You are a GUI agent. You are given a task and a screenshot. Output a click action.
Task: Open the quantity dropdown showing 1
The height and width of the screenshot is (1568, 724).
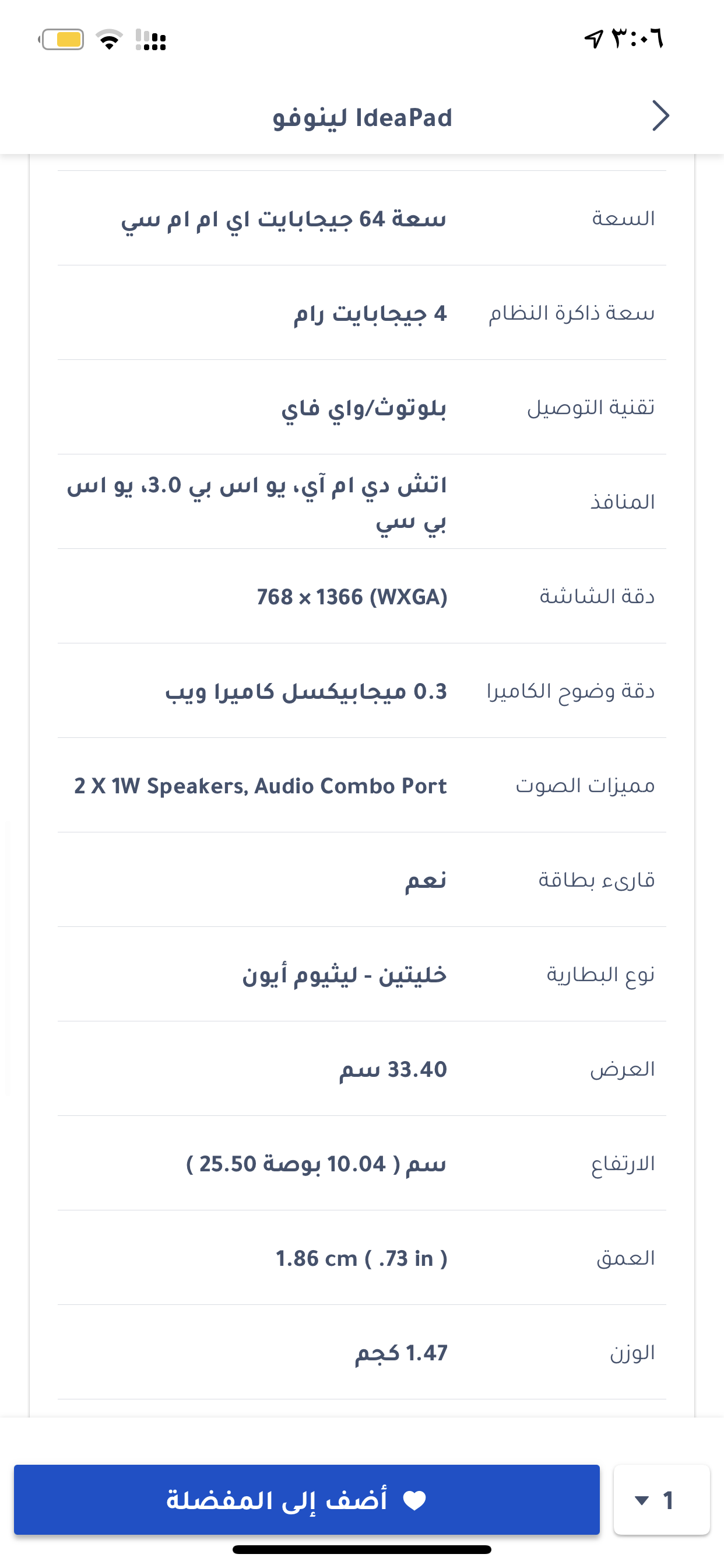[x=661, y=1499]
